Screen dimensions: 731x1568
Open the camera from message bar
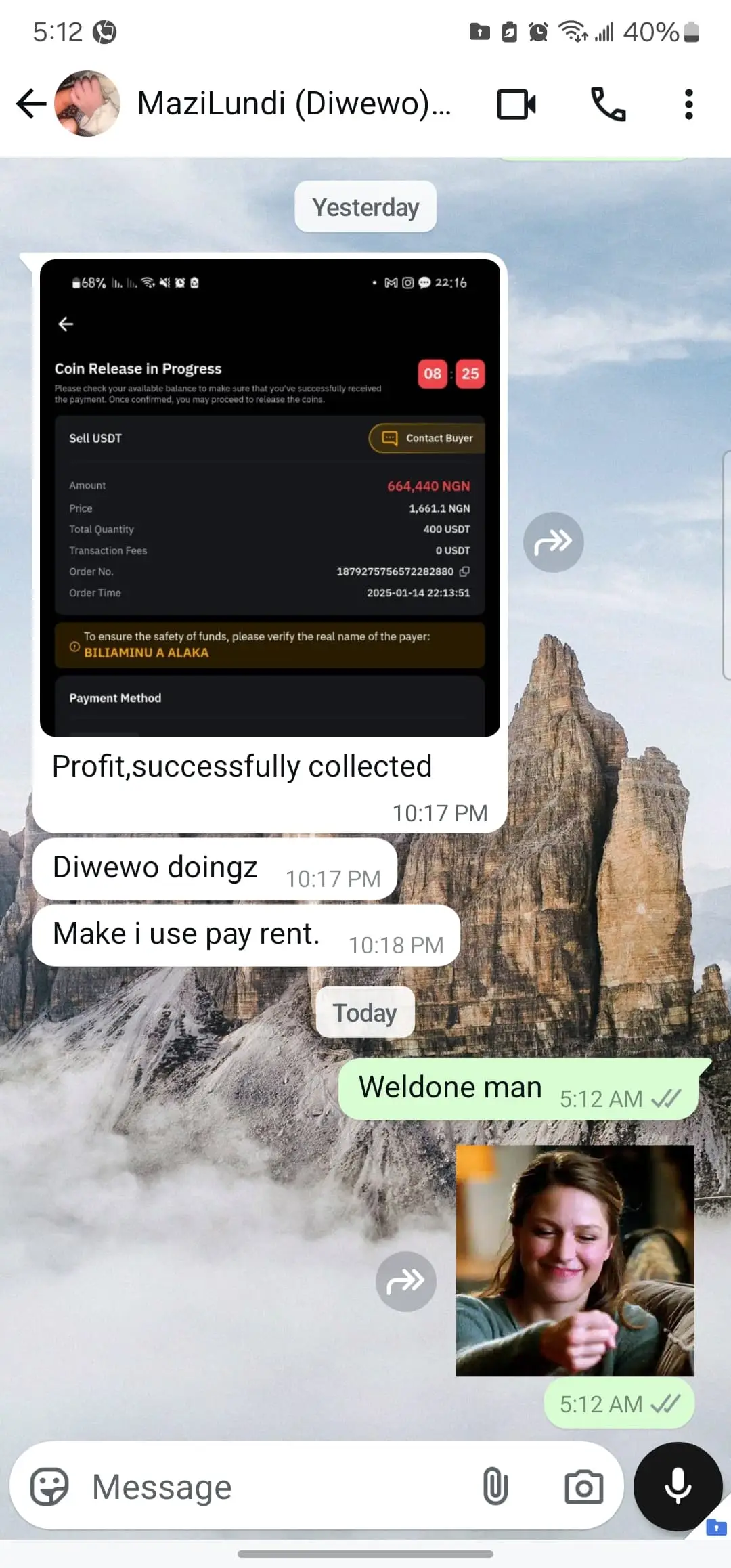tap(583, 1487)
